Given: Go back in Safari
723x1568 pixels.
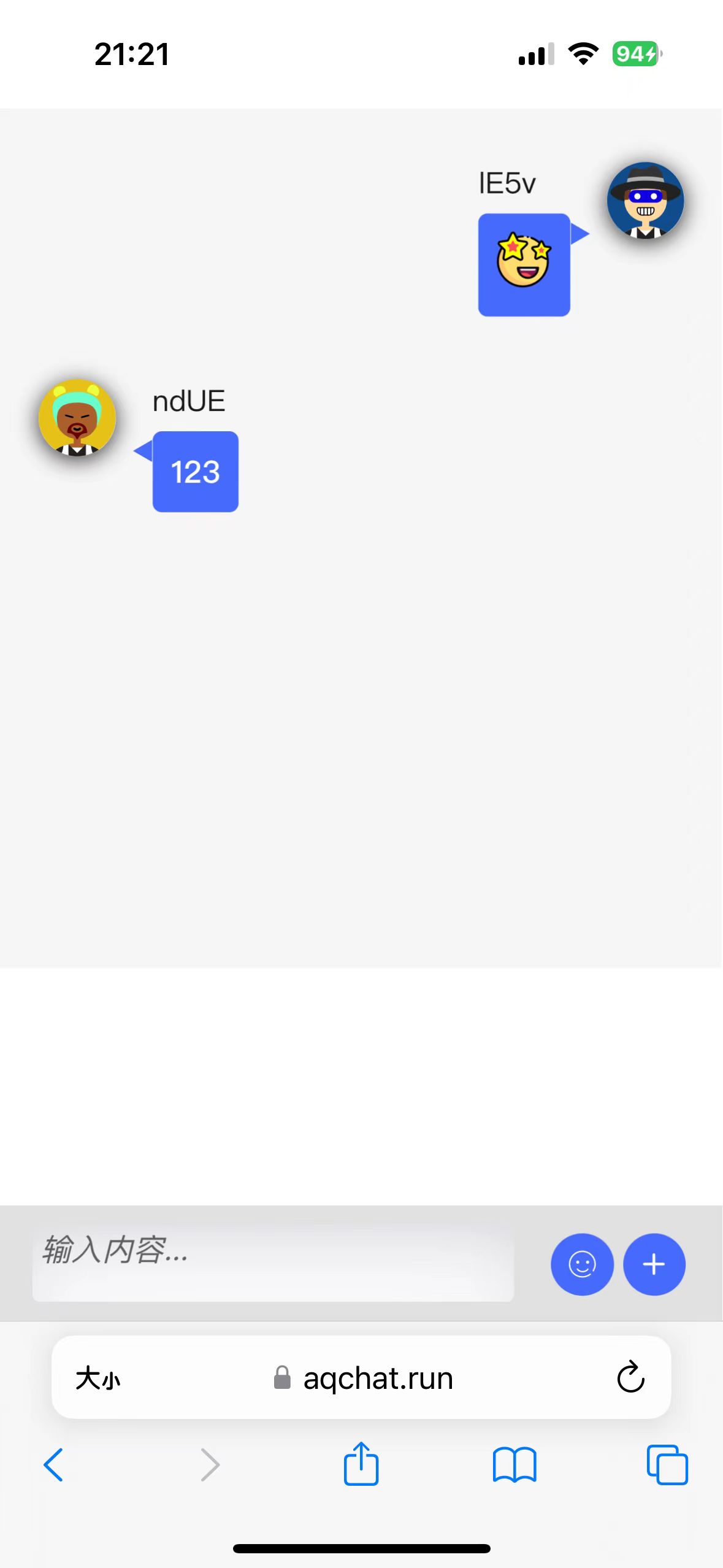Looking at the screenshot, I should coord(53,1465).
